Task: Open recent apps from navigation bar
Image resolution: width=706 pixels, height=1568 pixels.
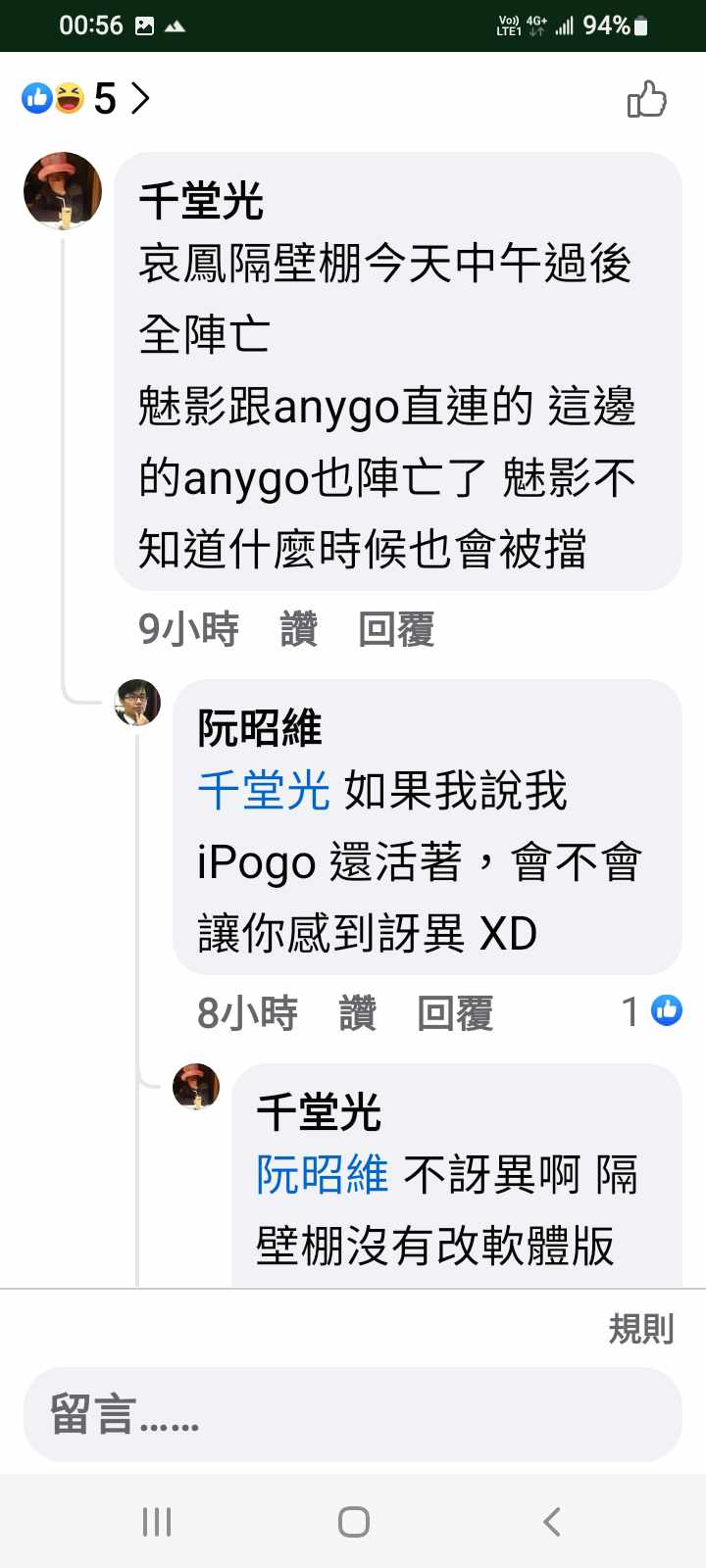Action: pos(157,1521)
